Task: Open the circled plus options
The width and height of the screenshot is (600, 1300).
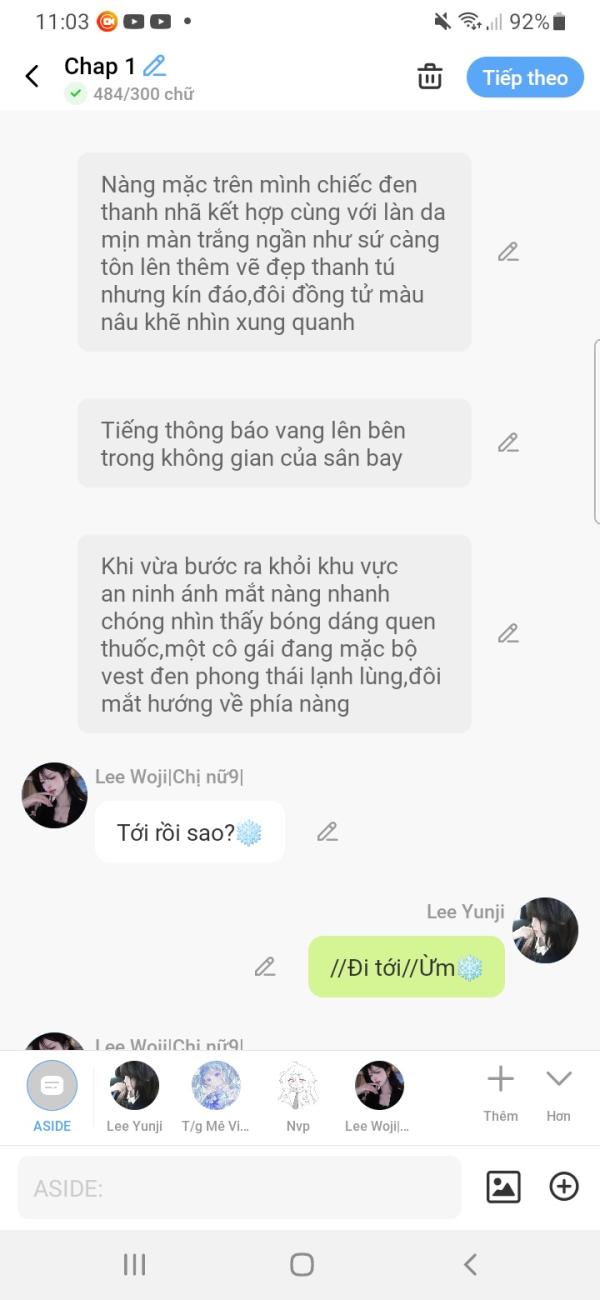Action: point(564,1187)
